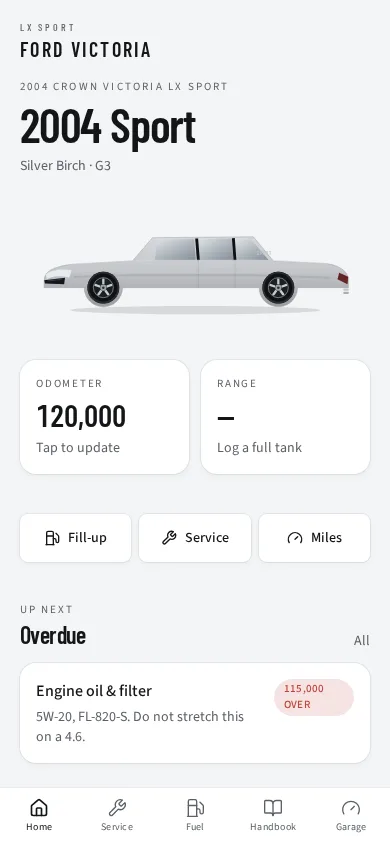Switch to the Fuel tab
The image size is (390, 844).
tap(195, 815)
